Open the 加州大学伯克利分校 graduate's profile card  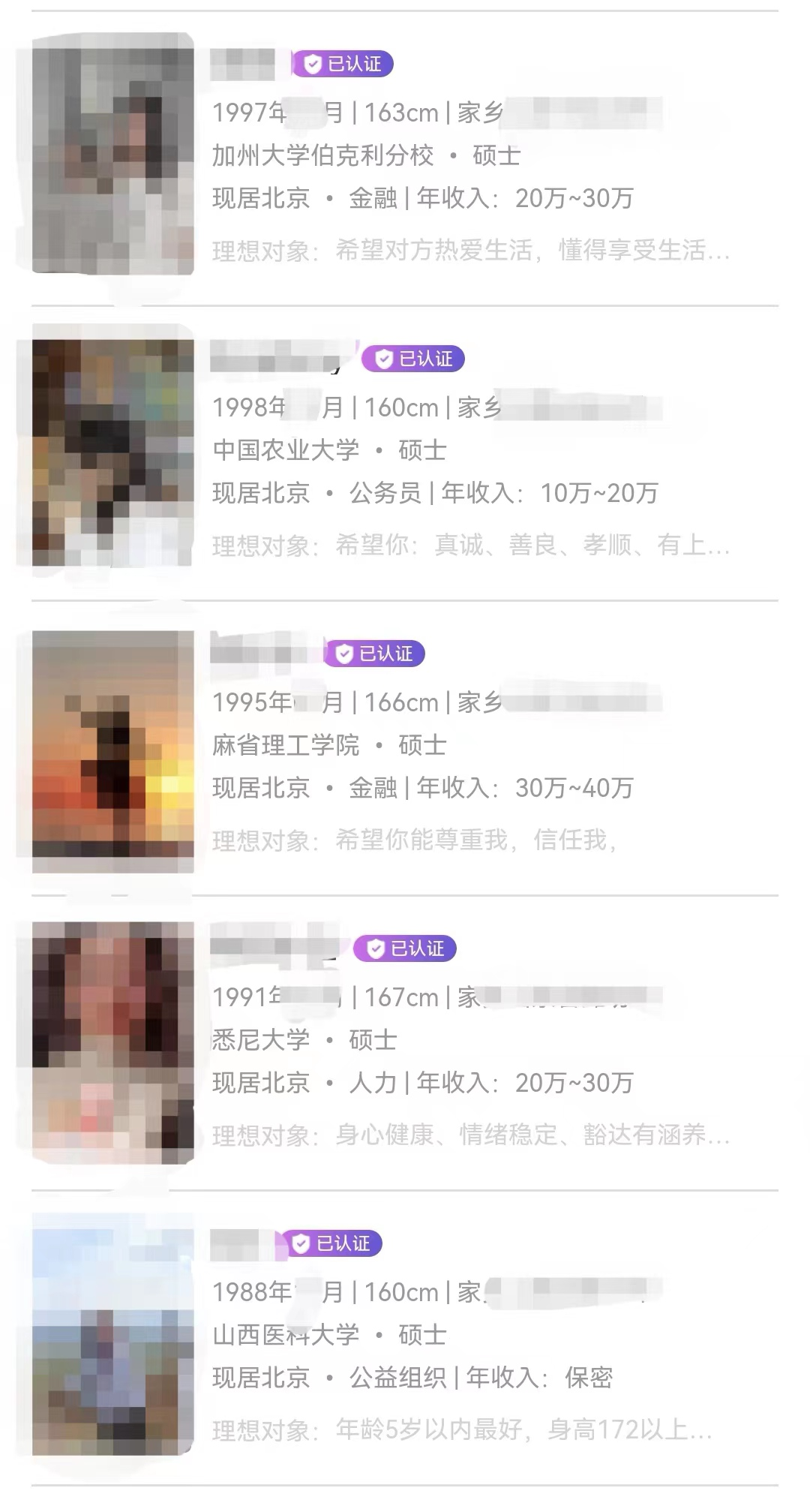(x=405, y=158)
